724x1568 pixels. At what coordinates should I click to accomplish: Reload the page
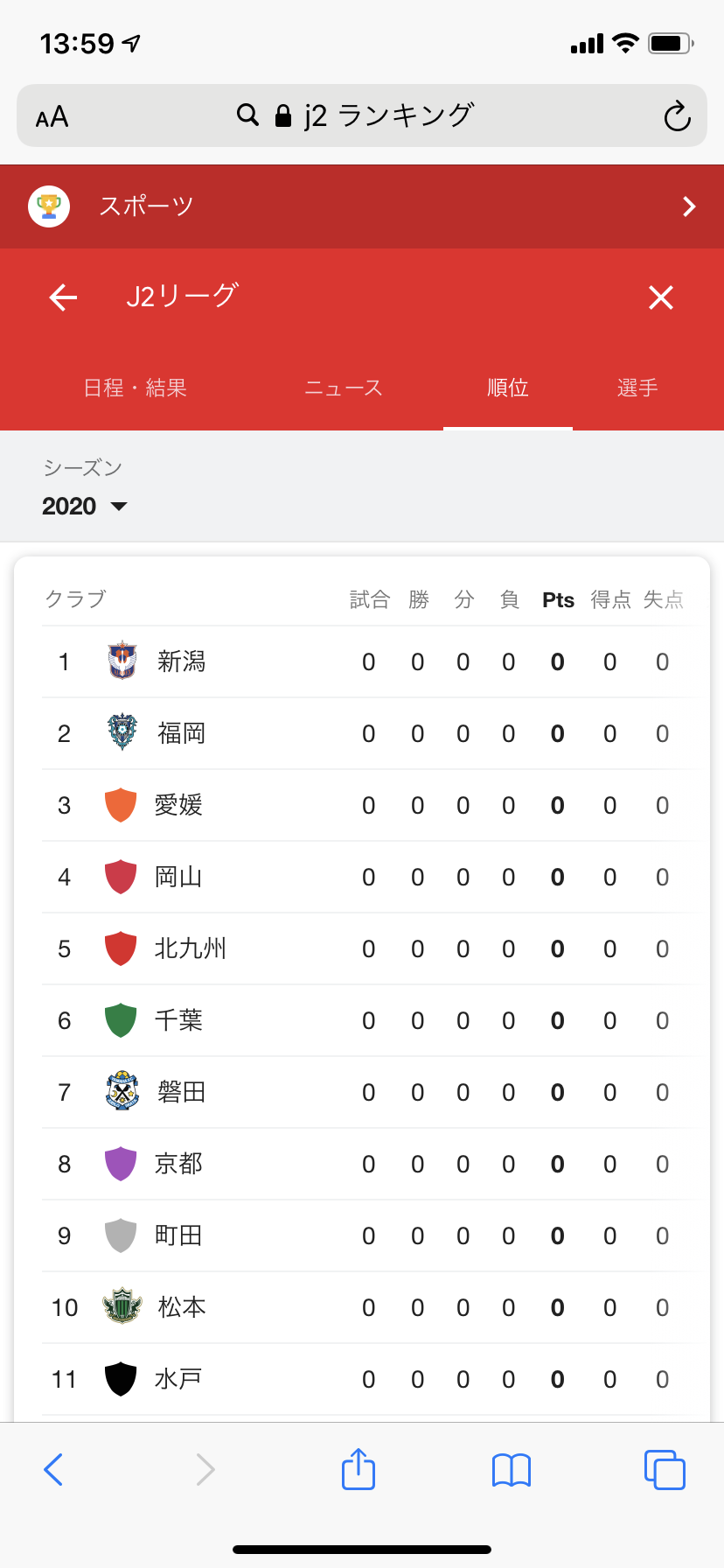[677, 116]
